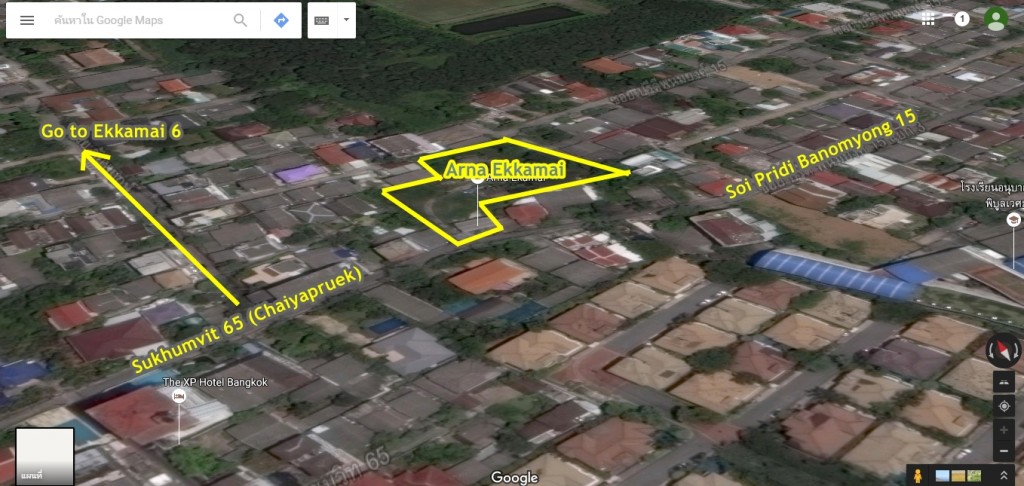The image size is (1024, 486).
Task: Toggle the tilt view button
Action: (x=1004, y=381)
